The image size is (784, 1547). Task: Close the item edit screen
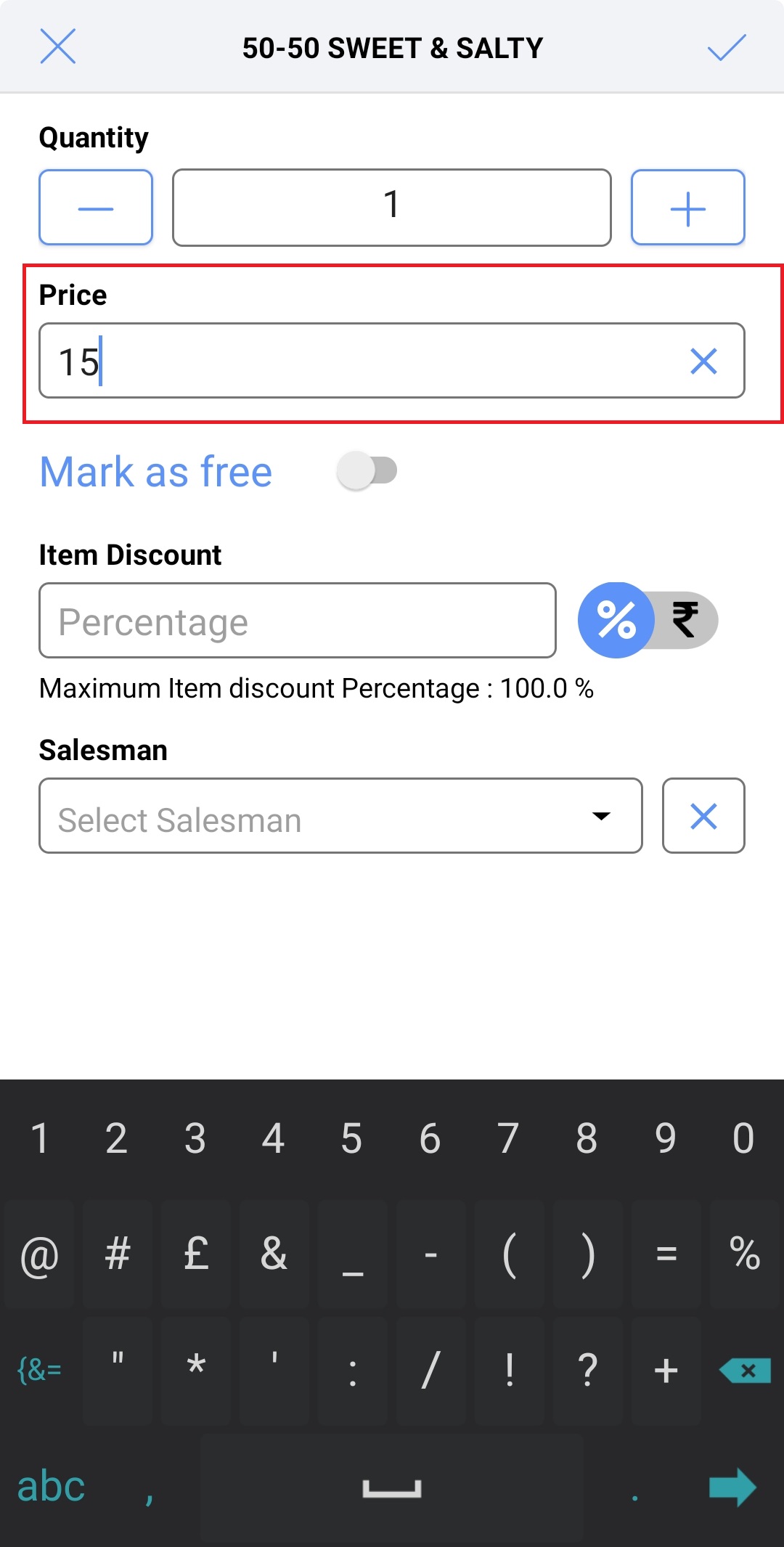[57, 47]
